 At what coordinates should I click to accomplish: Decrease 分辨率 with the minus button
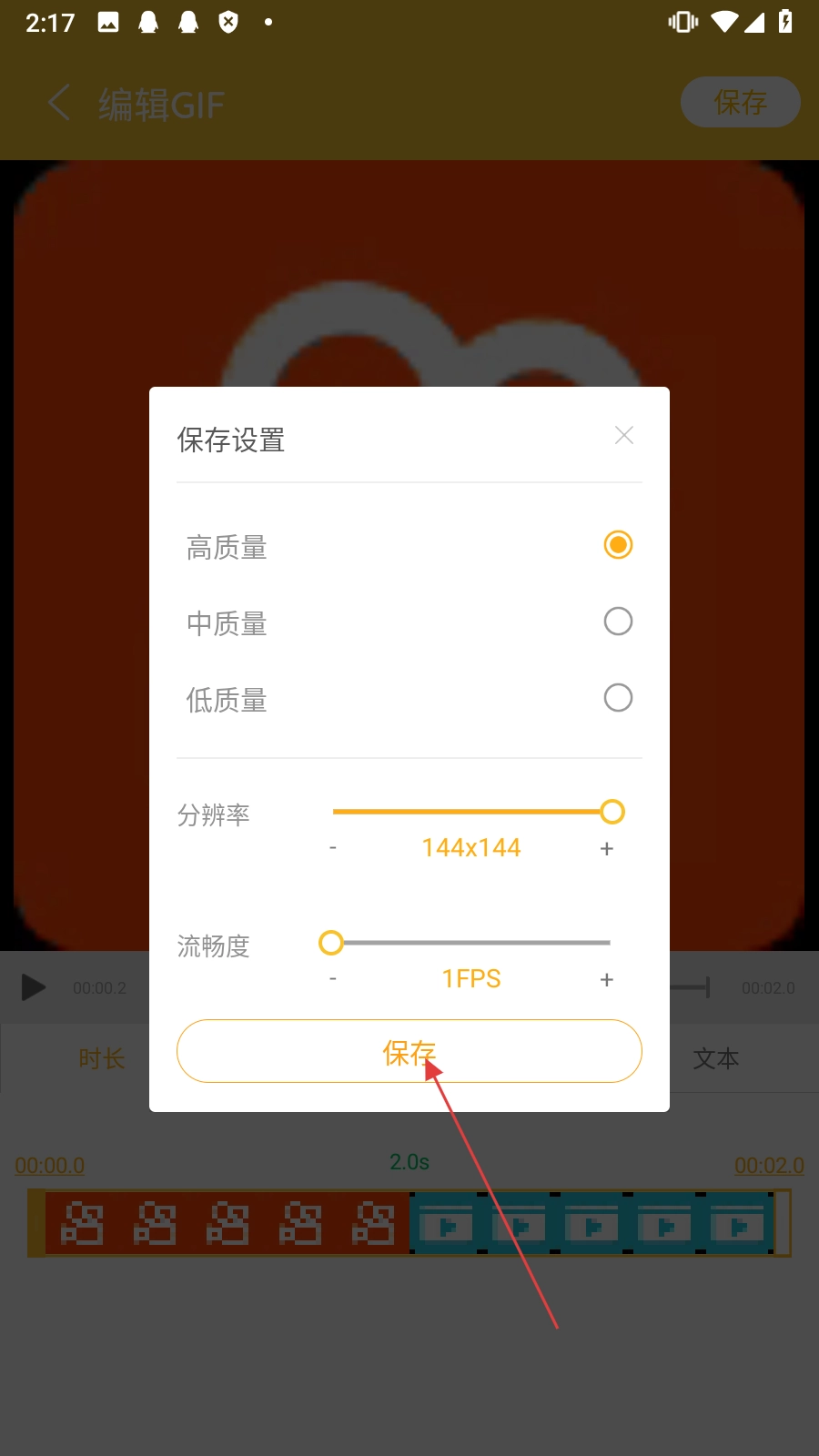(333, 848)
